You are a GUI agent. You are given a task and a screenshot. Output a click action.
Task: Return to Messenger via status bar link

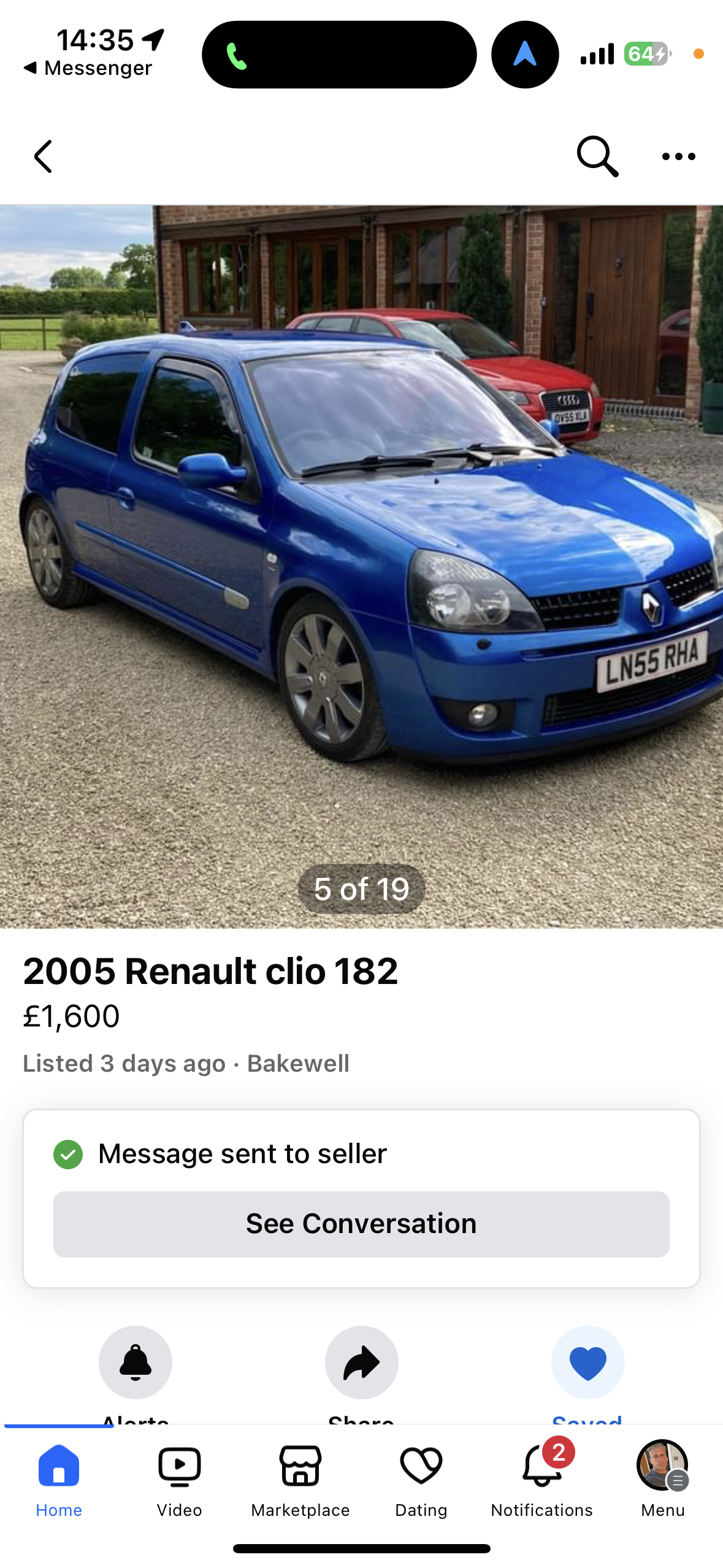coord(88,68)
